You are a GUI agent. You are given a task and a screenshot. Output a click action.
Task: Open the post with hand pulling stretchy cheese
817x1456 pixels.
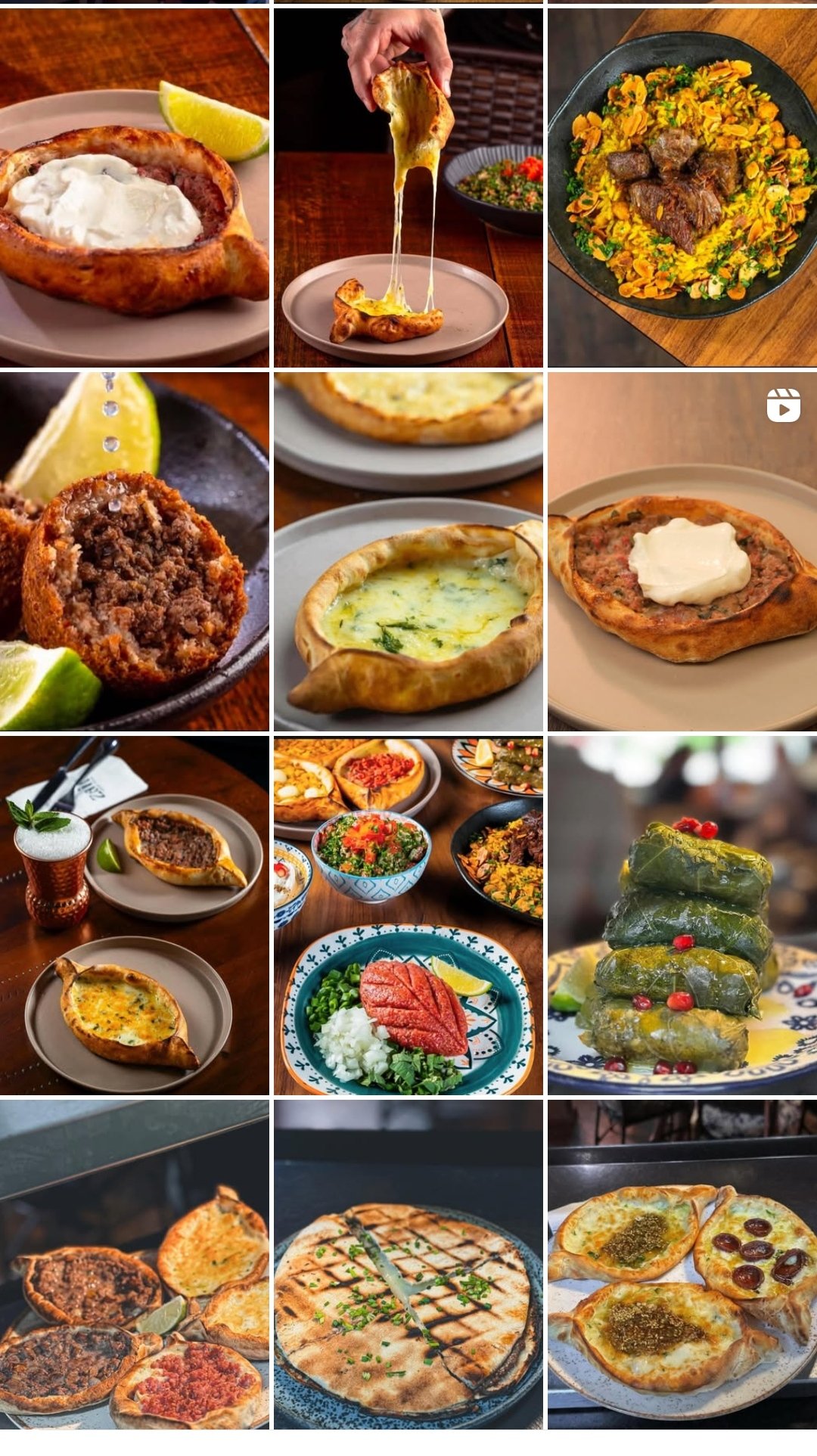tap(408, 188)
